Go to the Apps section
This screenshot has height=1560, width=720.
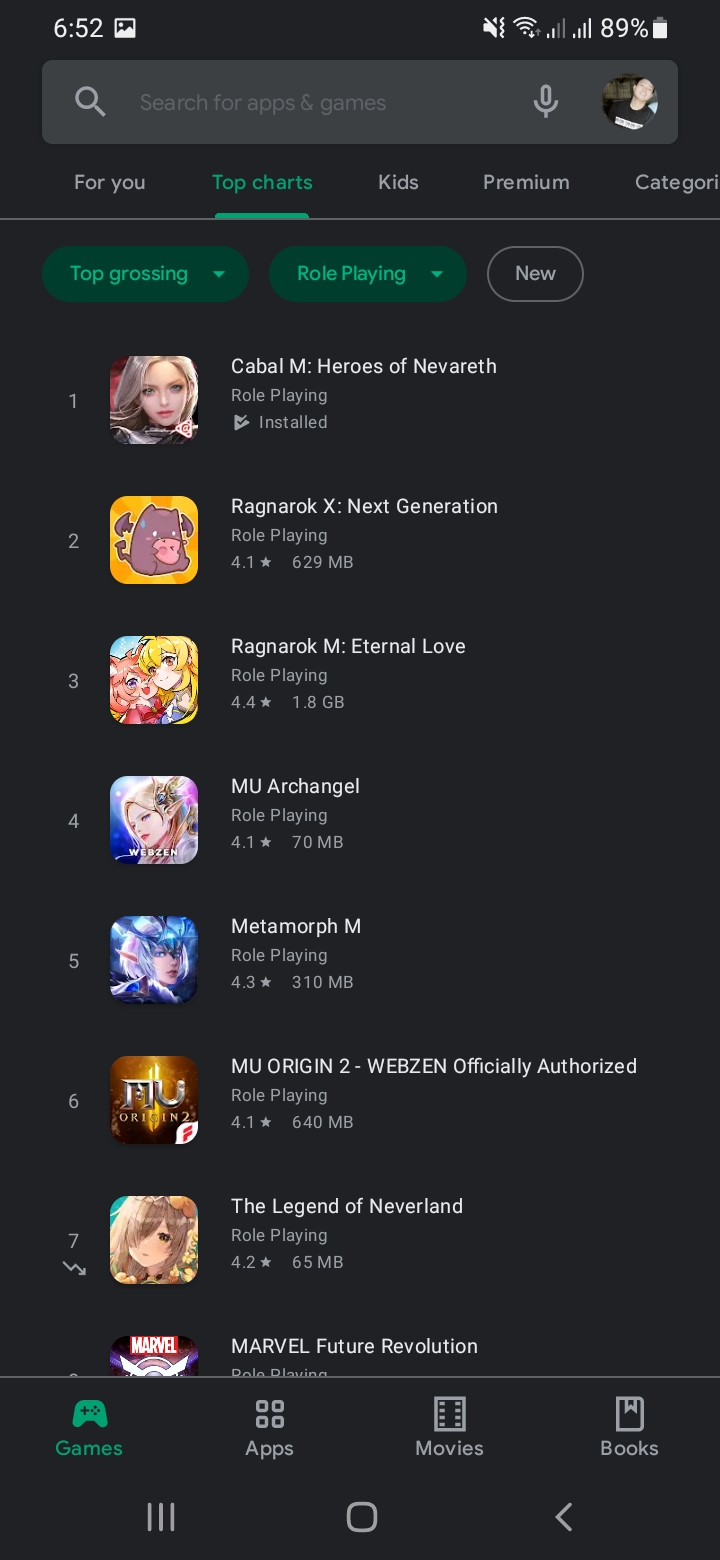point(269,1428)
